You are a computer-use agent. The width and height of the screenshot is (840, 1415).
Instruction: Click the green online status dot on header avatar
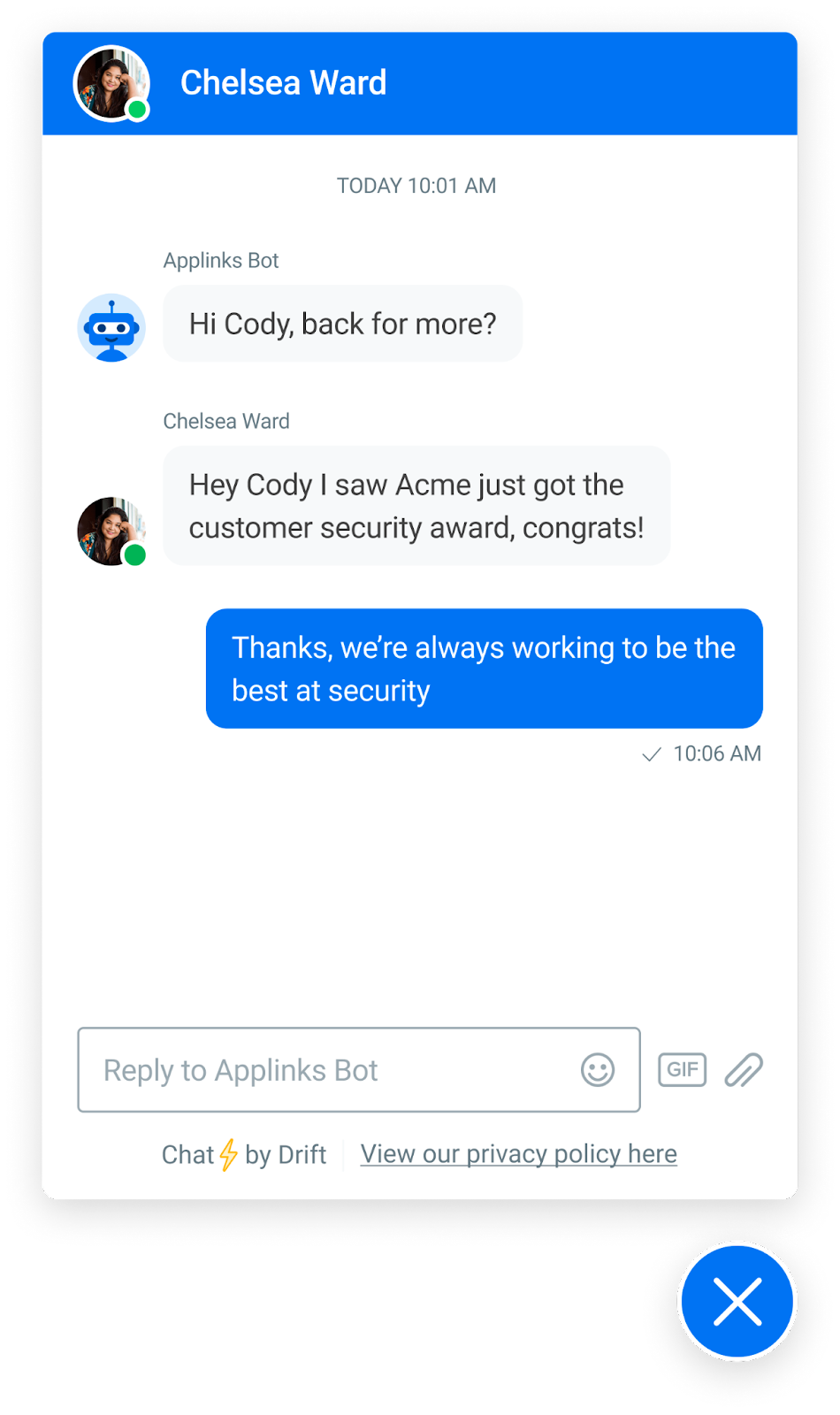[x=139, y=111]
